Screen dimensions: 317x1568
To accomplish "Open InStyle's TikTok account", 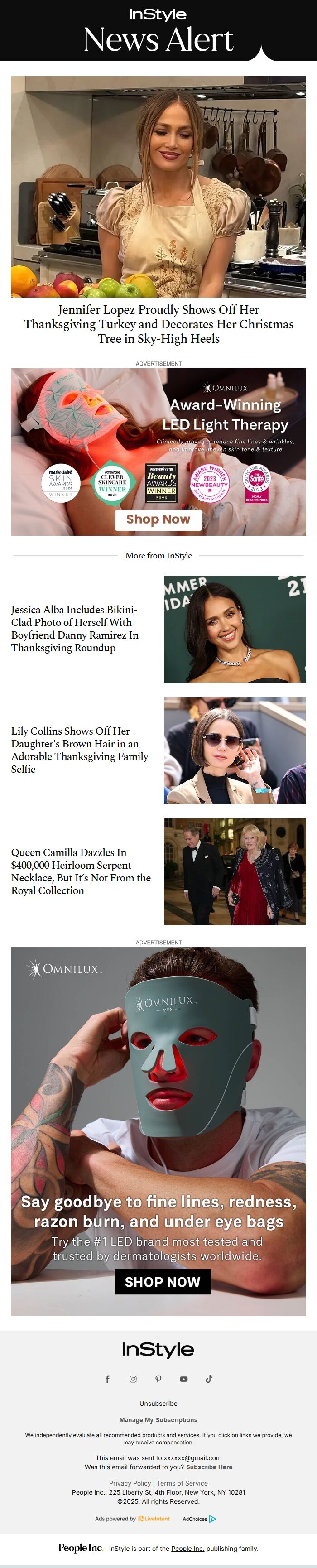I will (x=209, y=1379).
